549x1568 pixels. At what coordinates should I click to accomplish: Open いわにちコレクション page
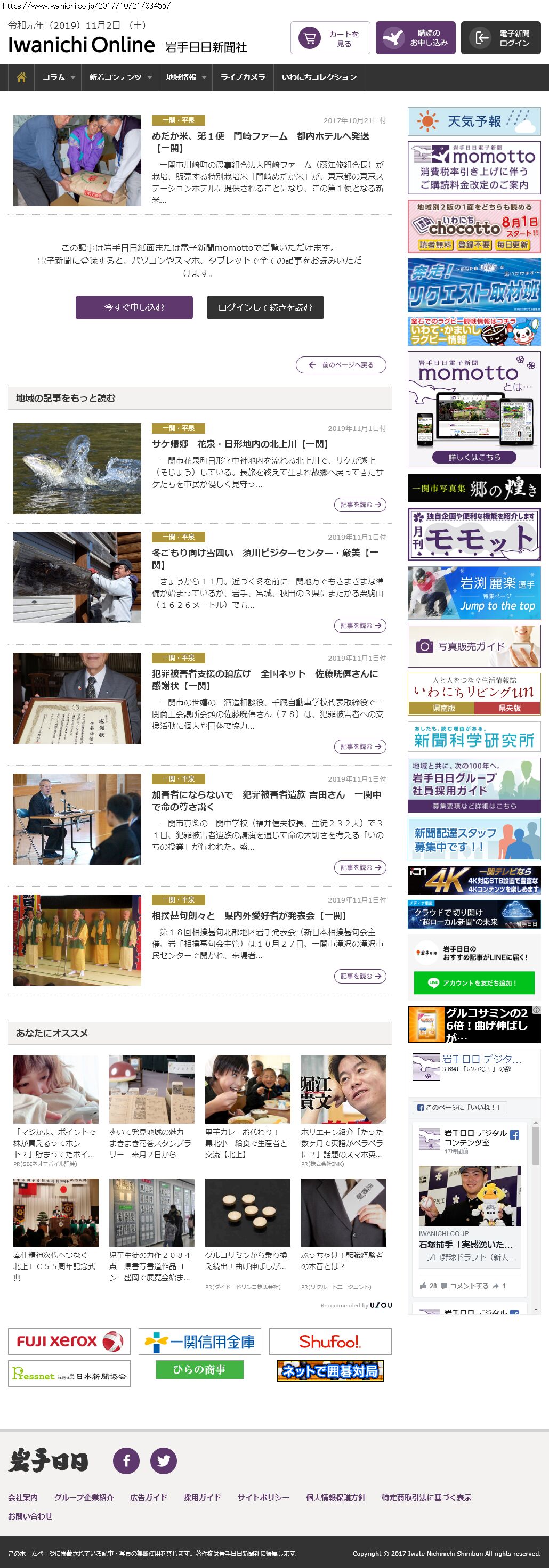click(319, 77)
